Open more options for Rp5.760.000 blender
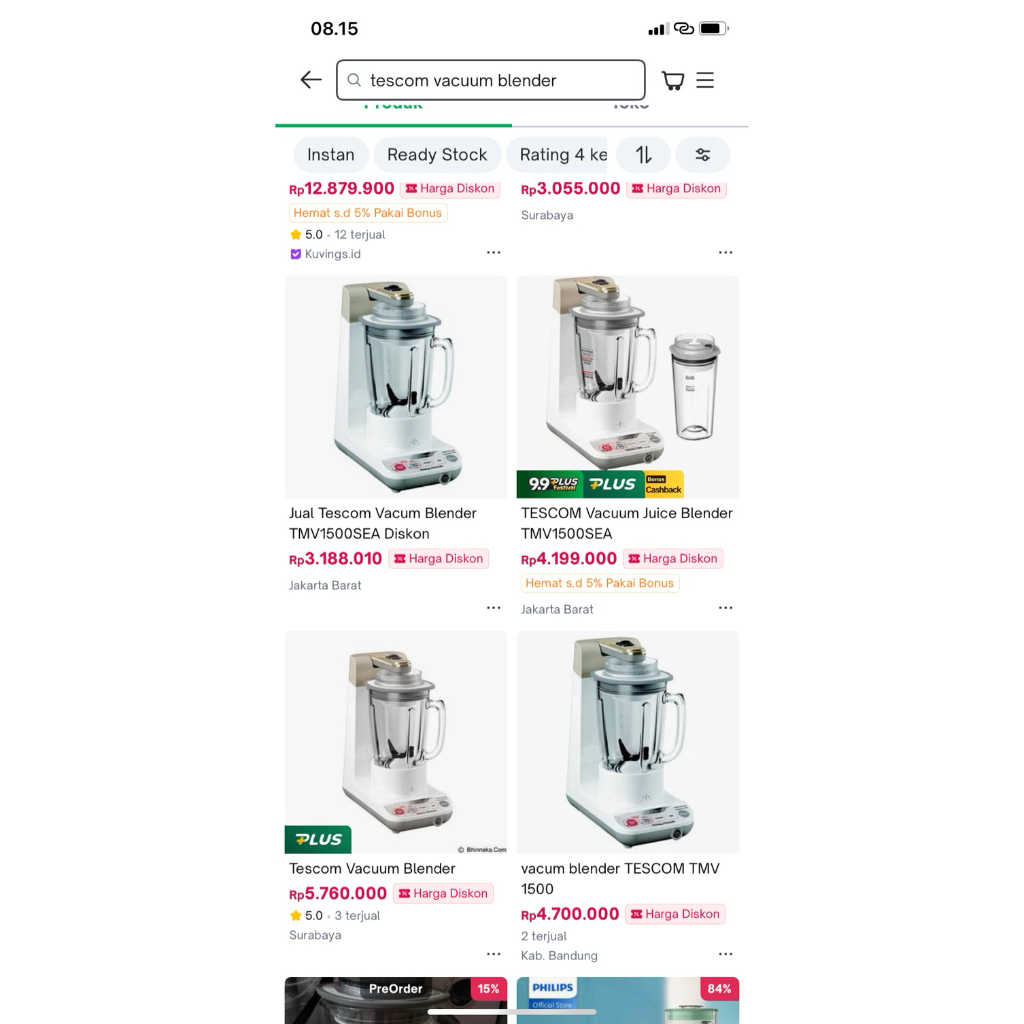The image size is (1024, 1024). [x=493, y=955]
